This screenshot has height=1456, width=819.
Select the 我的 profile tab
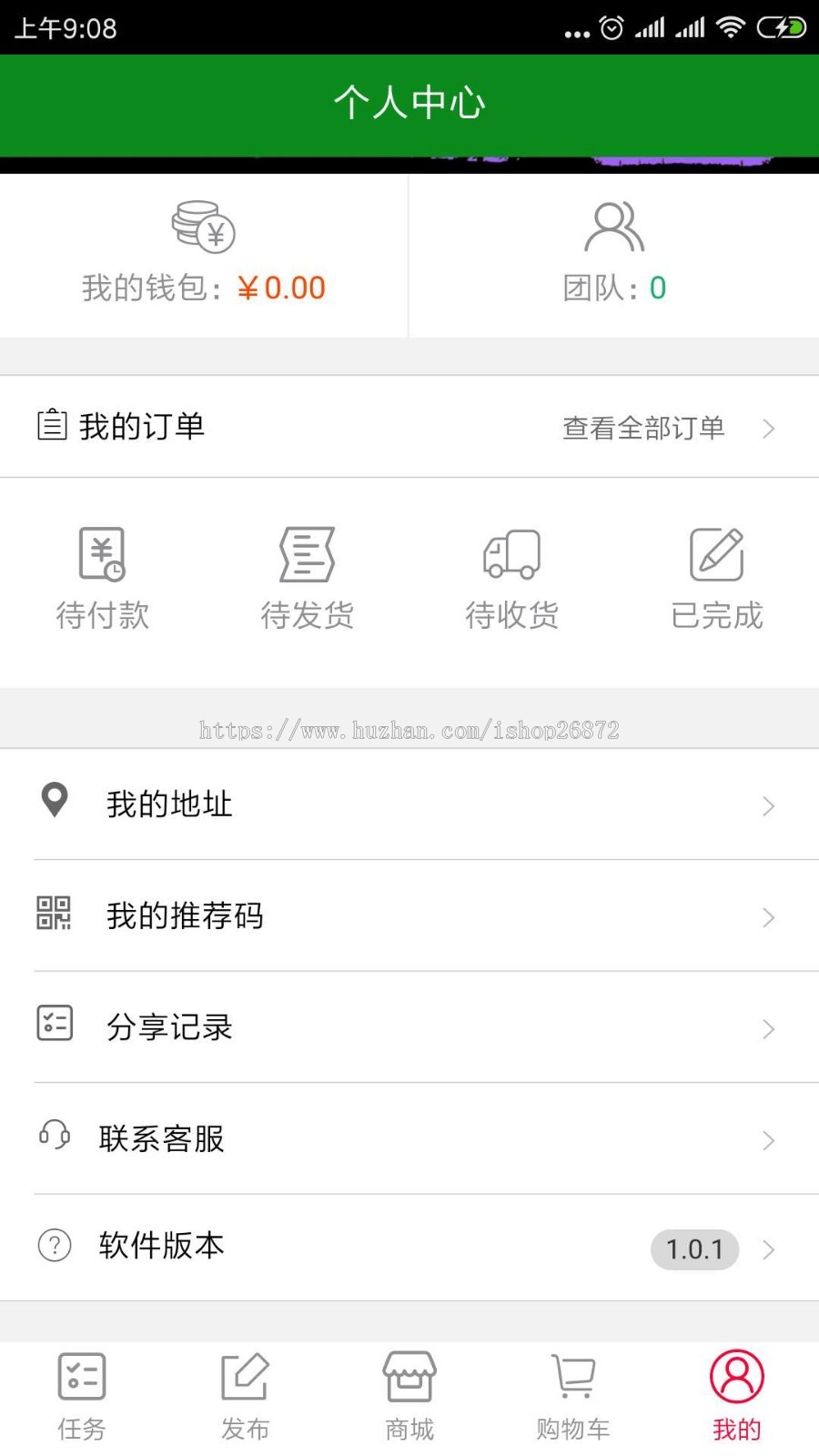point(737,1399)
